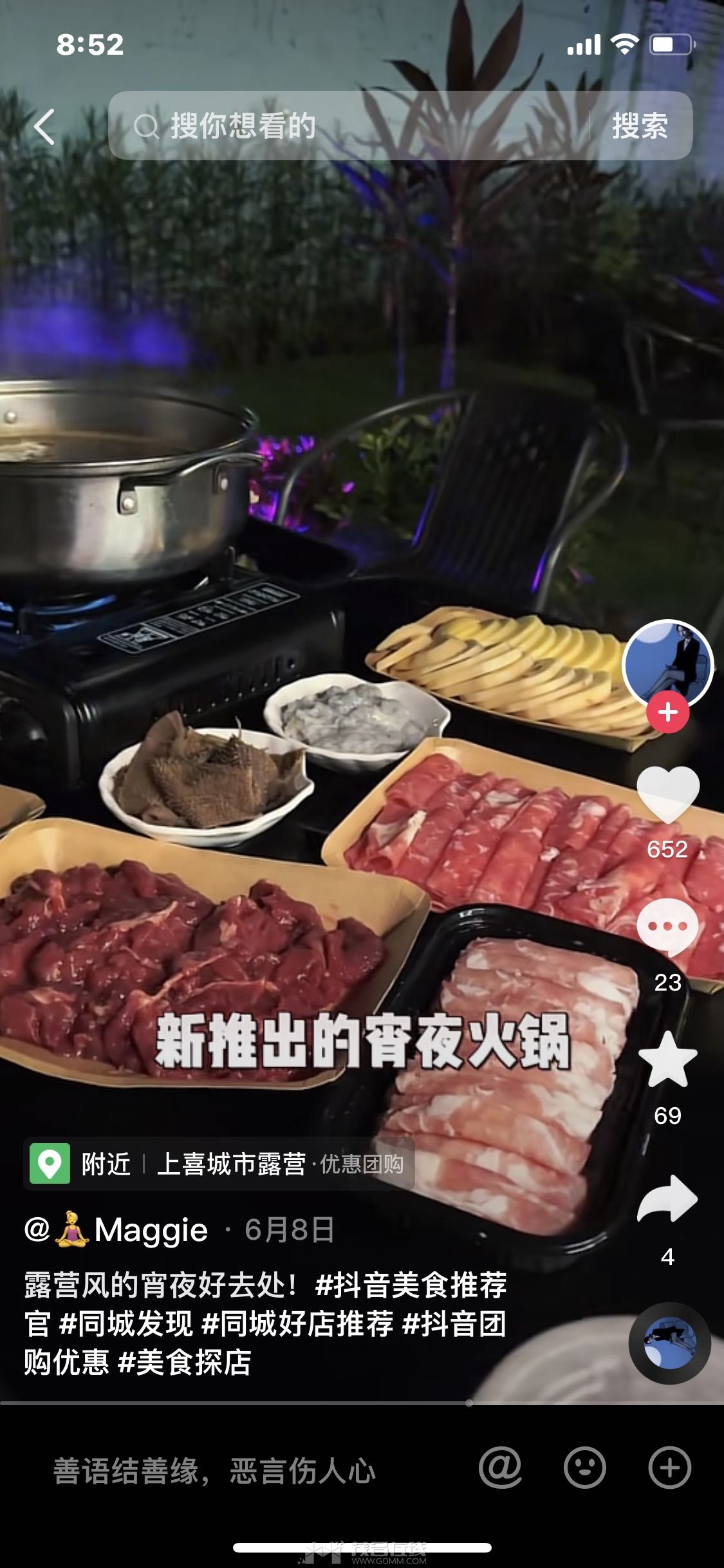The image size is (724, 1568).
Task: Tap the 搜索 button
Action: tap(640, 126)
